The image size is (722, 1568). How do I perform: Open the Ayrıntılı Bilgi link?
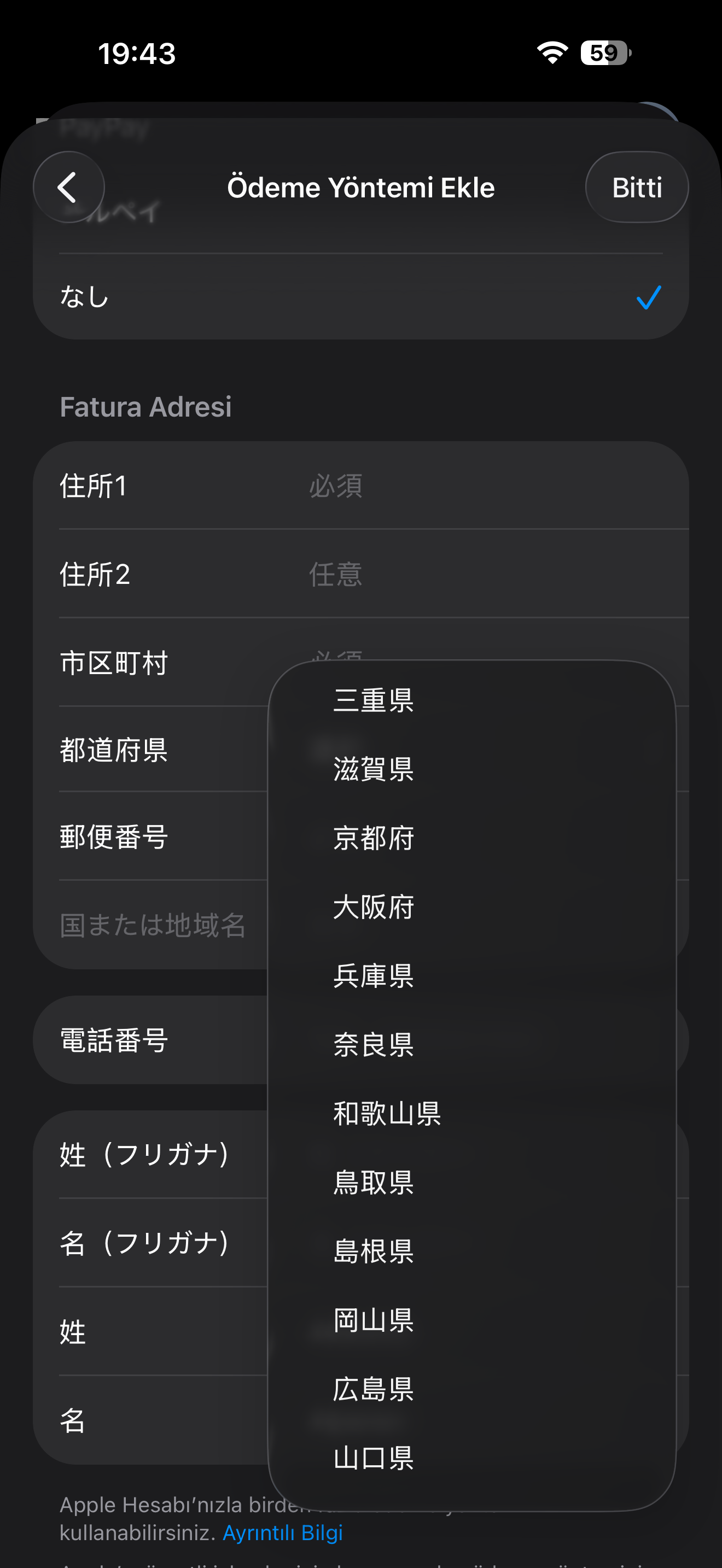pos(282,1532)
